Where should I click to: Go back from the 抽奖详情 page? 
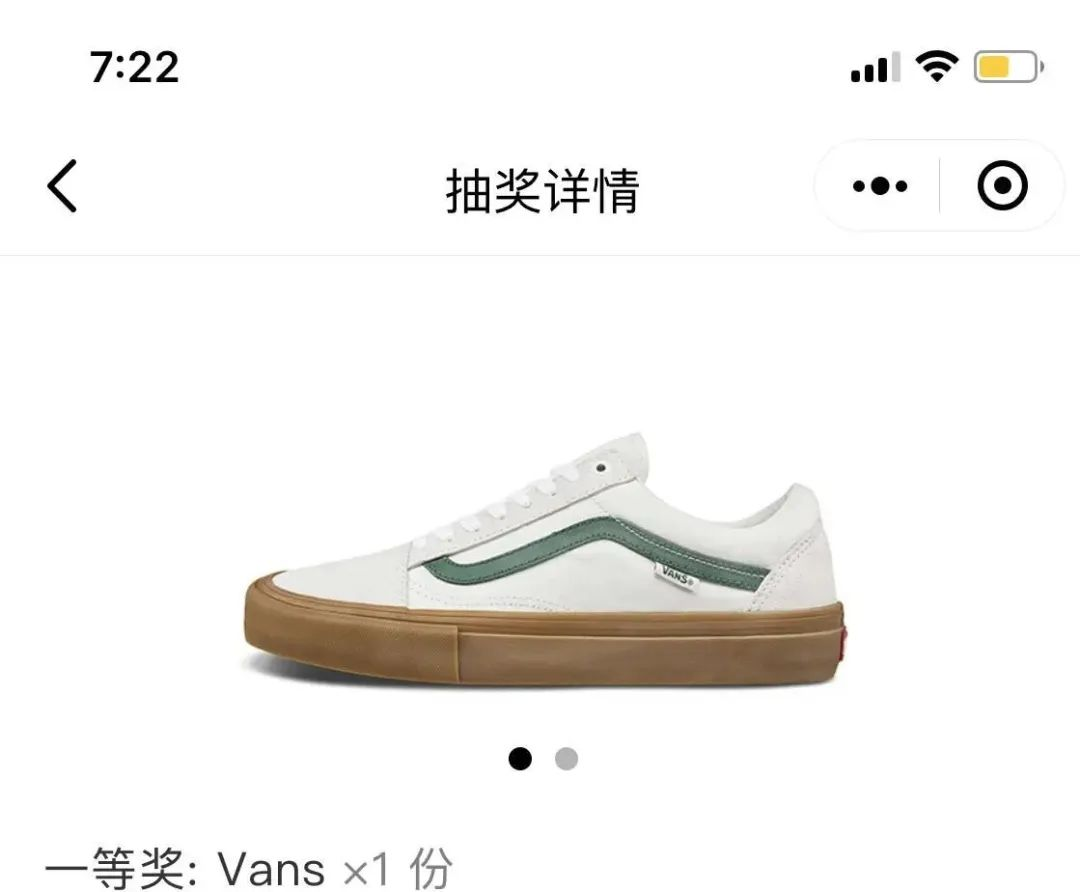click(62, 187)
